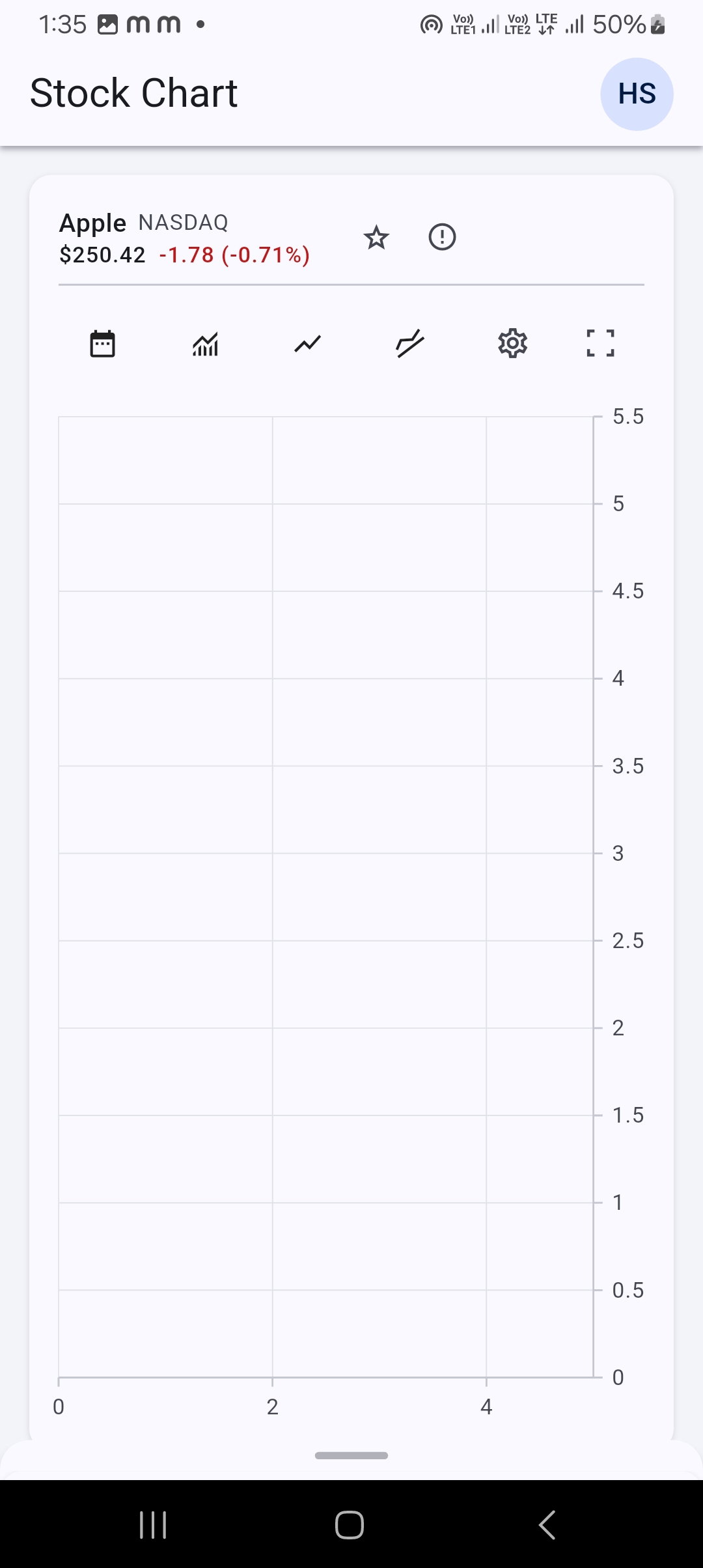Open chart settings gear
This screenshot has width=703, height=1568.
click(512, 343)
